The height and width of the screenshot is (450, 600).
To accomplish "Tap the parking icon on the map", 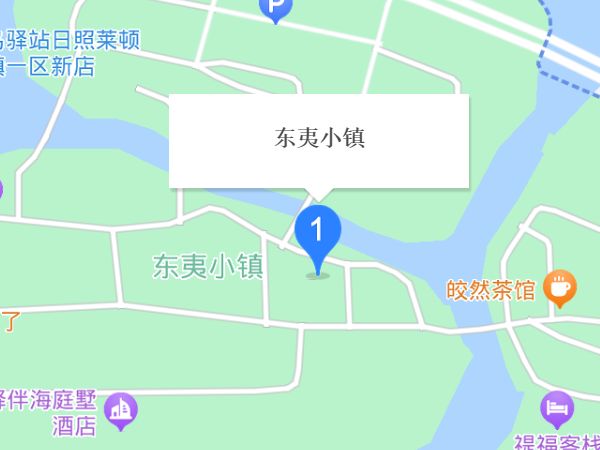I will (273, 10).
